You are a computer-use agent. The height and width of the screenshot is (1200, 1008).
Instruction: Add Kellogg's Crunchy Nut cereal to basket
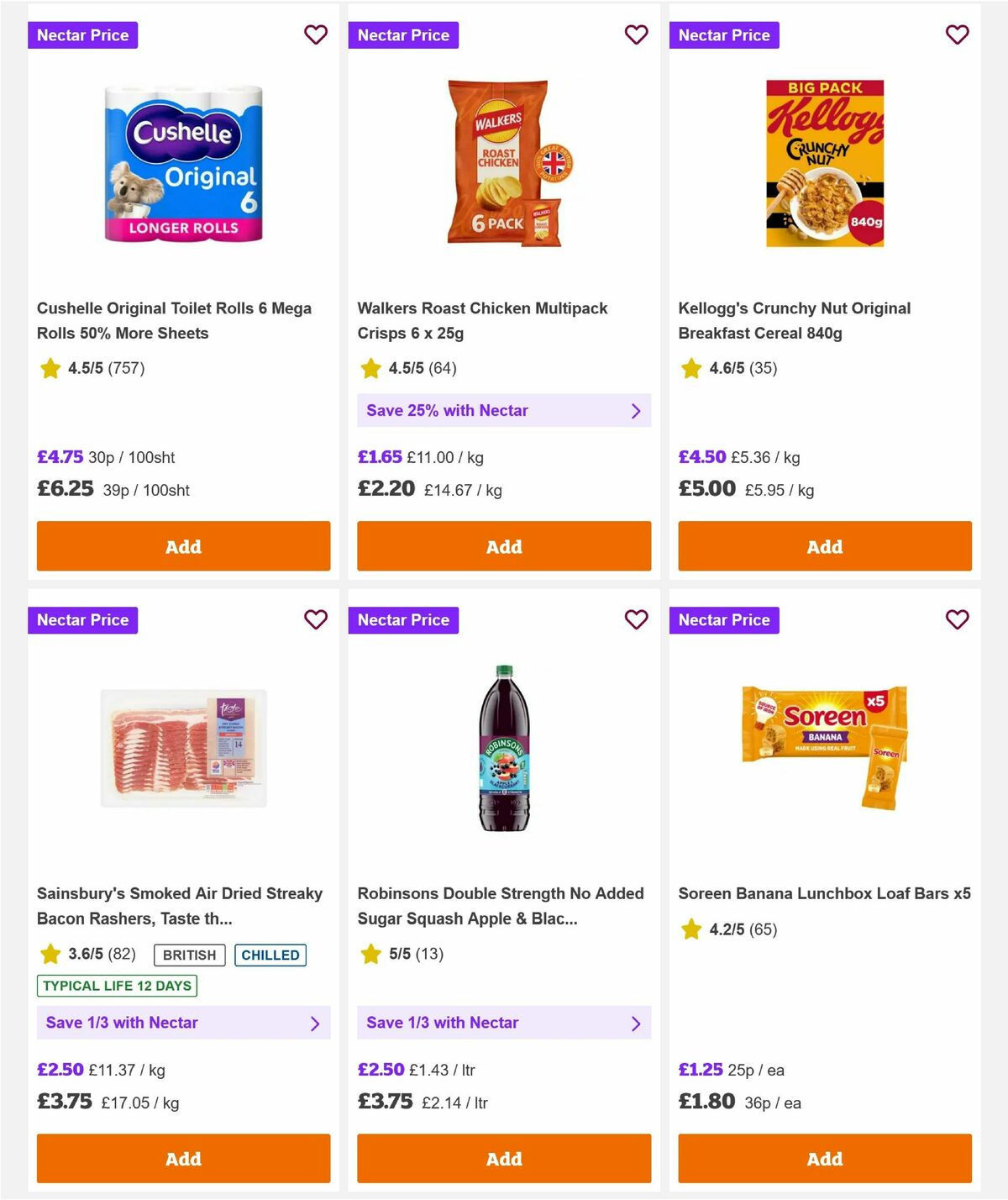coord(824,546)
